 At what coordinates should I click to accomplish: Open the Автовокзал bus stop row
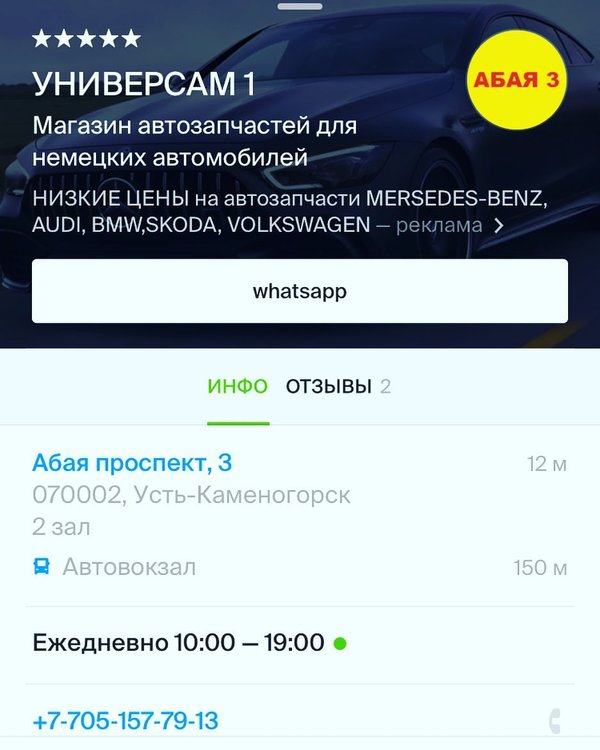(x=129, y=567)
